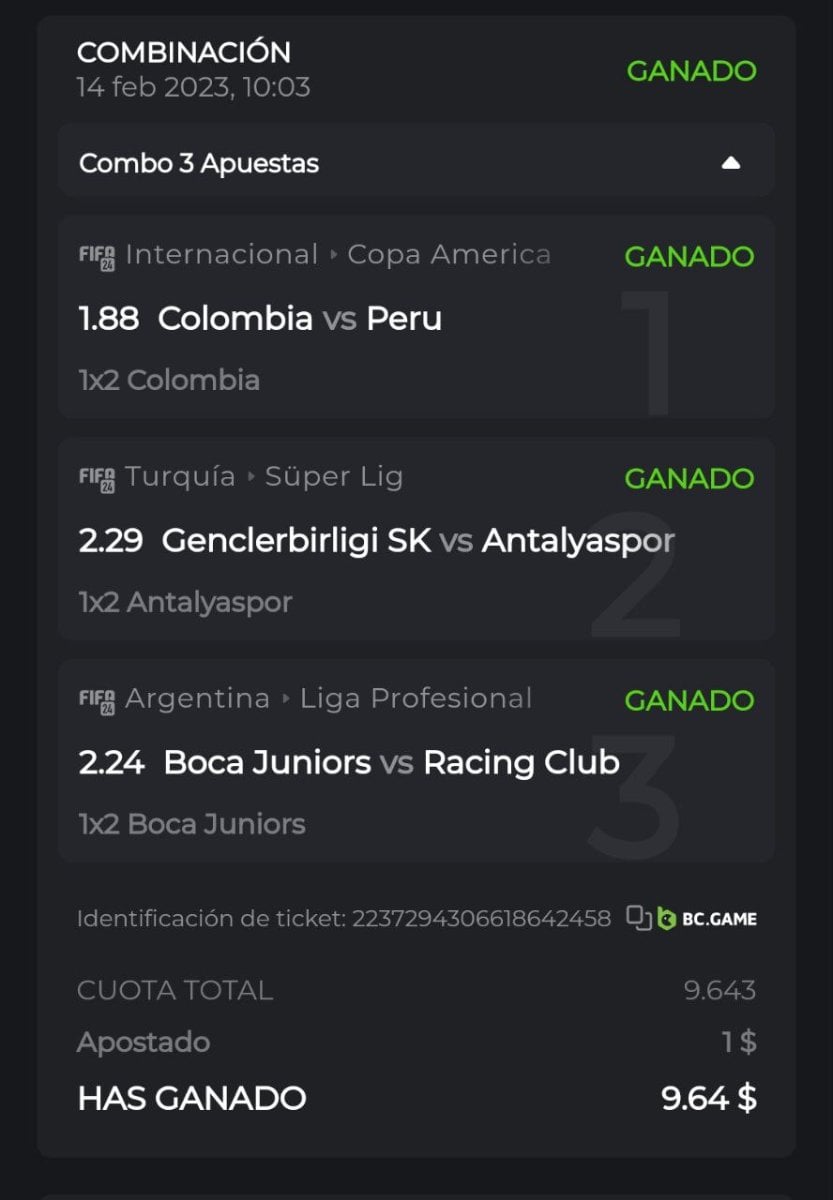Open the Boca Juniors vs Racing Club bet
The width and height of the screenshot is (833, 1200).
point(348,763)
